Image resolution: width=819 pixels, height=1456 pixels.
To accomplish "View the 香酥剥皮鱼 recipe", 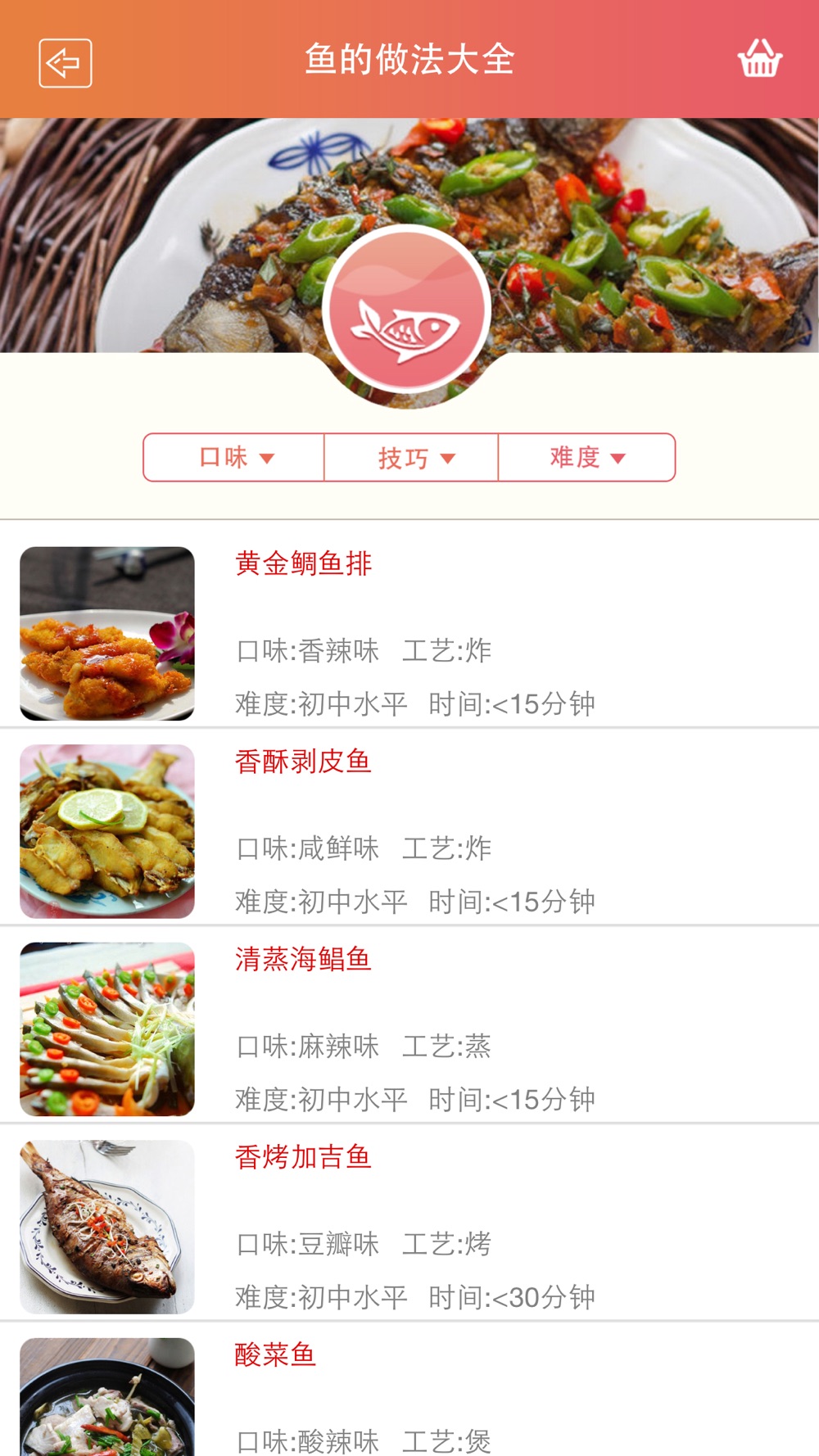I will [304, 762].
